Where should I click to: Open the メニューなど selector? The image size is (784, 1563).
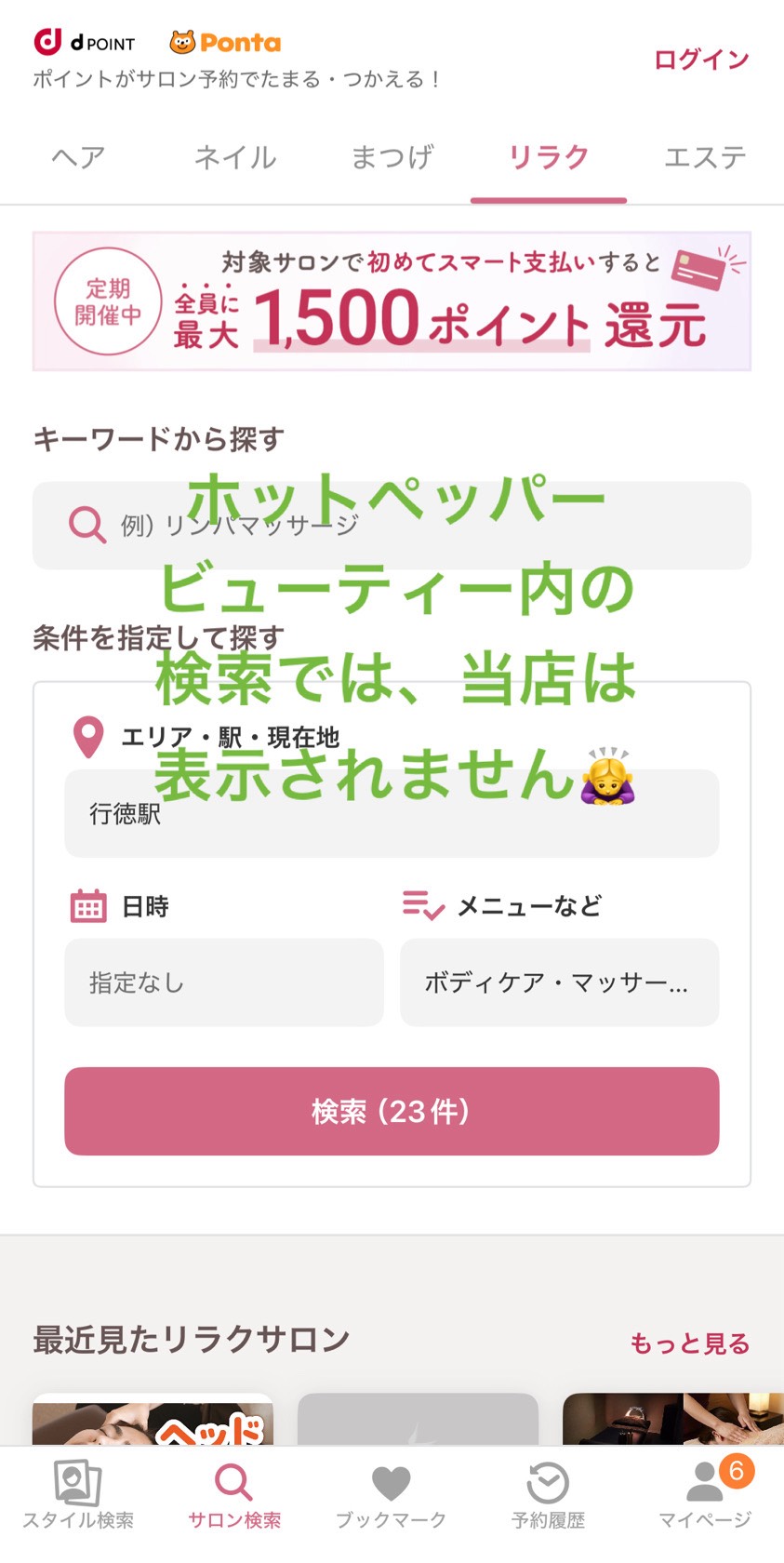559,982
